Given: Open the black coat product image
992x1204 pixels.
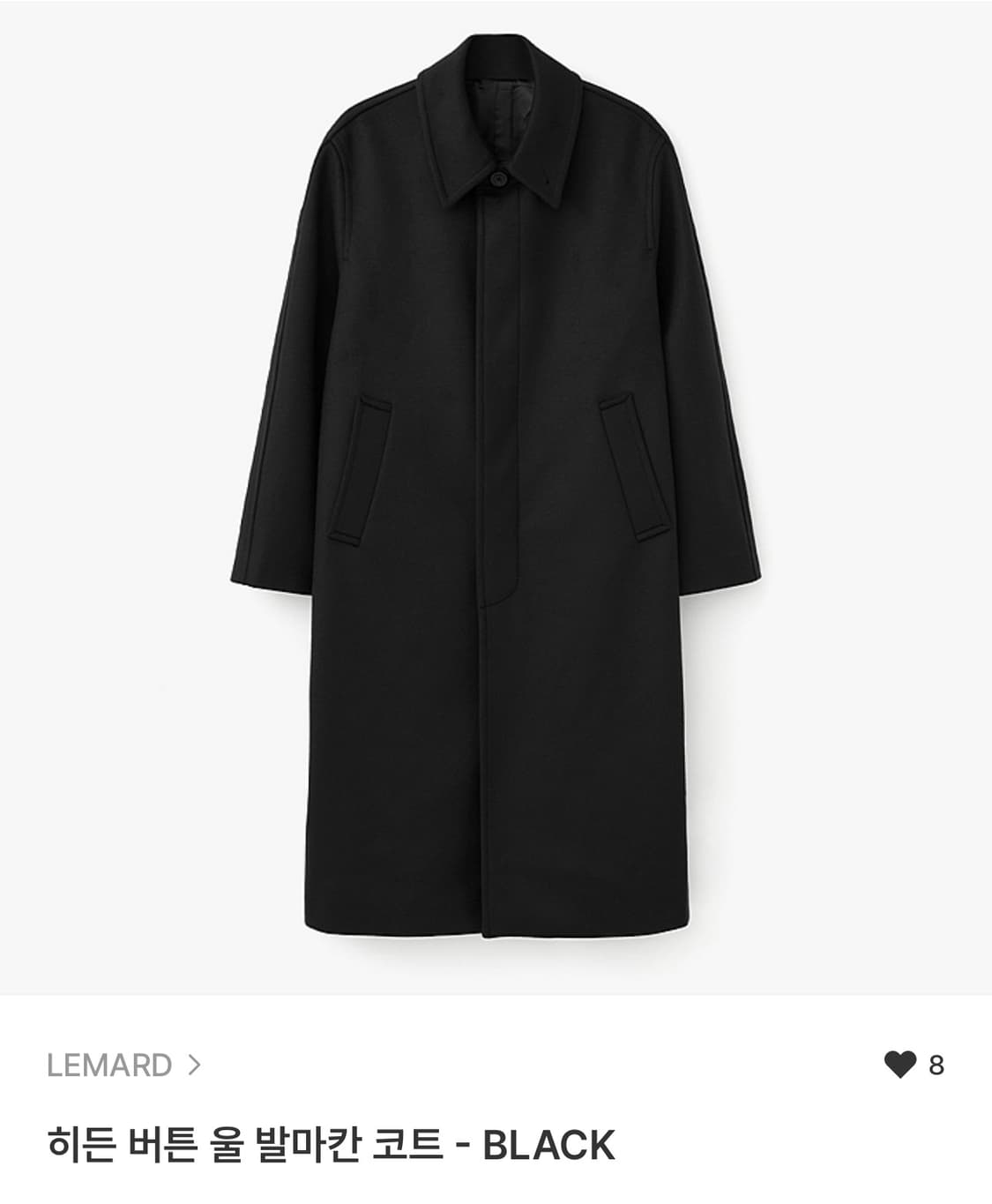Looking at the screenshot, I should [x=496, y=494].
